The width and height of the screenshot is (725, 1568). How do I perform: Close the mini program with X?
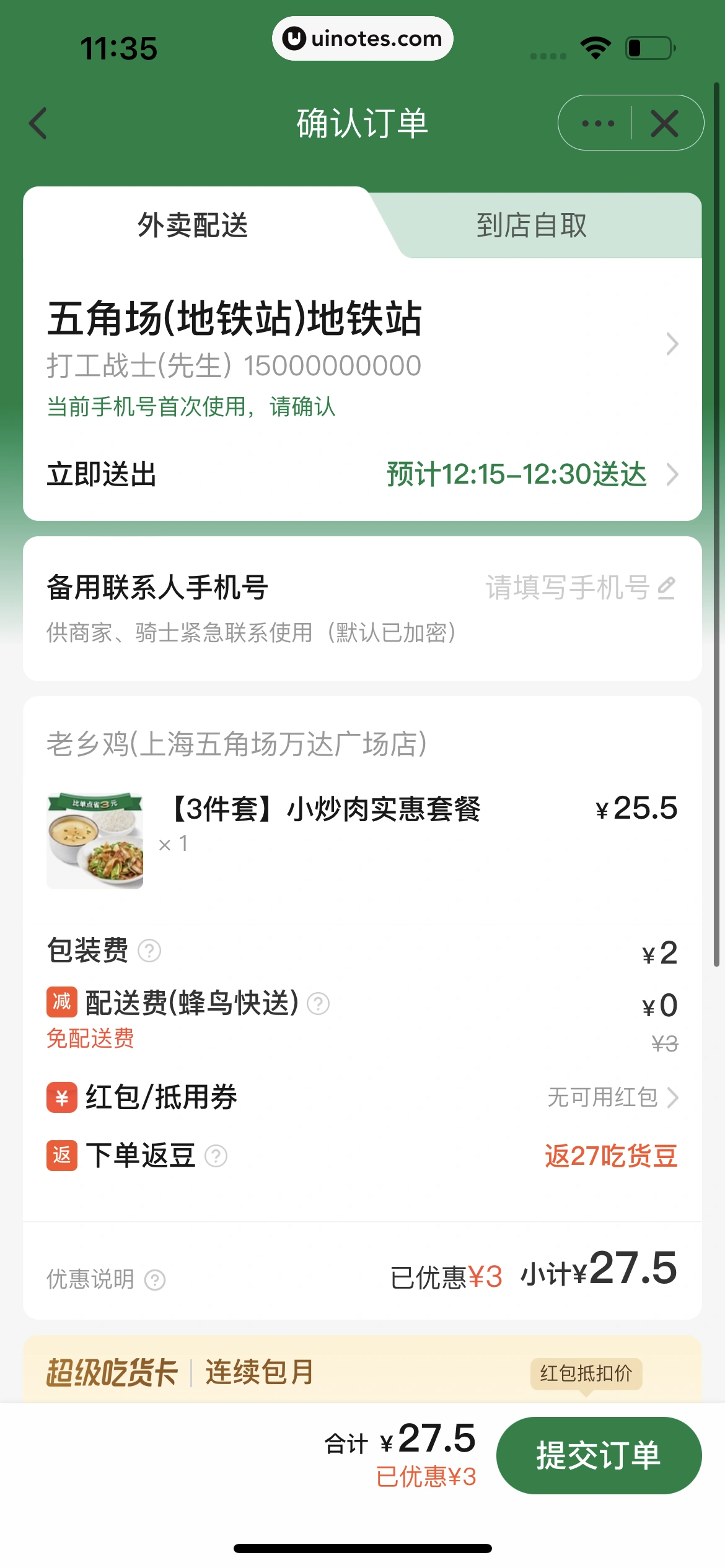click(664, 123)
